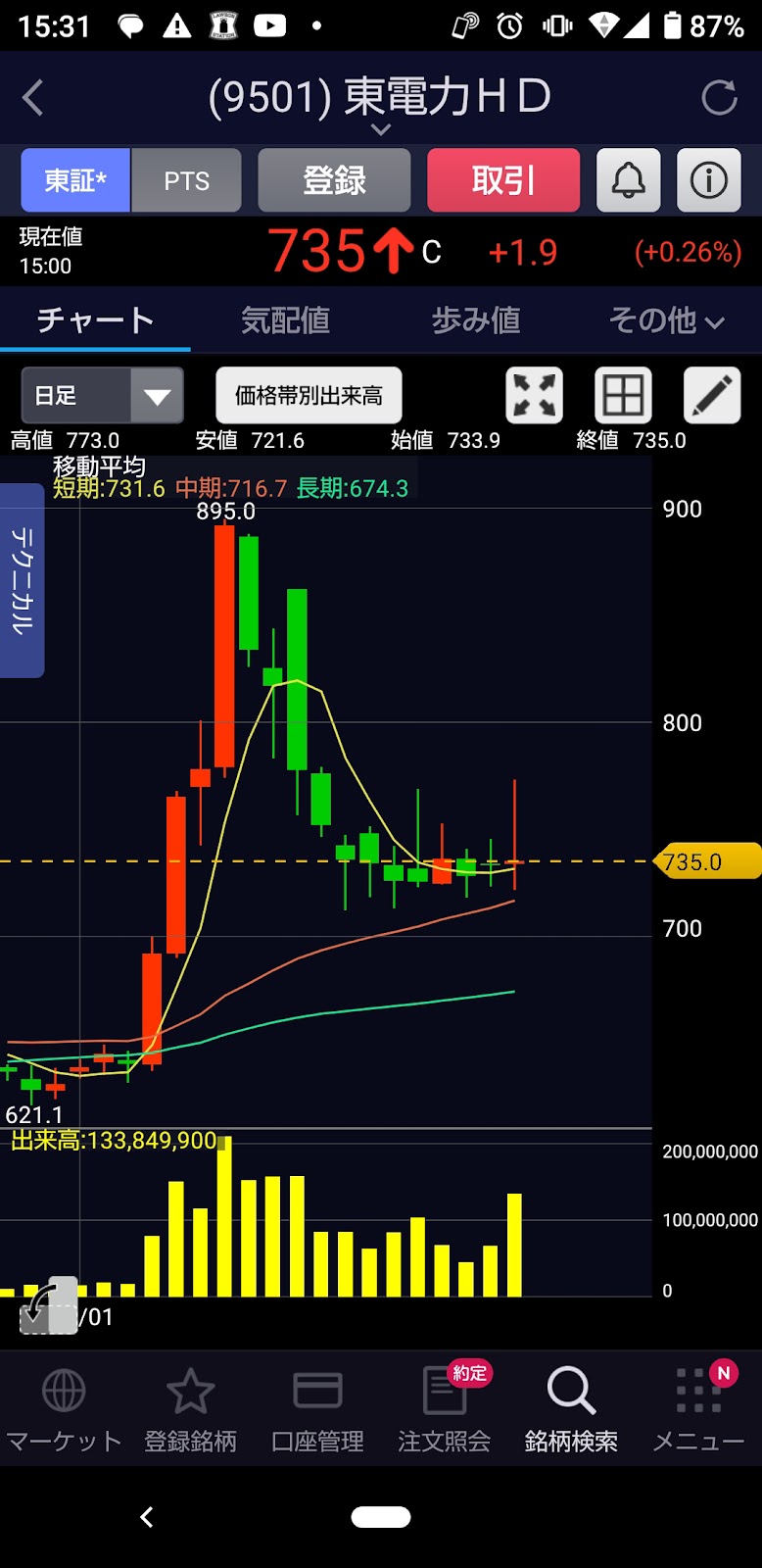Screen dimensions: 762x1568
Task: Open the chart drawing pencil tool
Action: (x=712, y=395)
